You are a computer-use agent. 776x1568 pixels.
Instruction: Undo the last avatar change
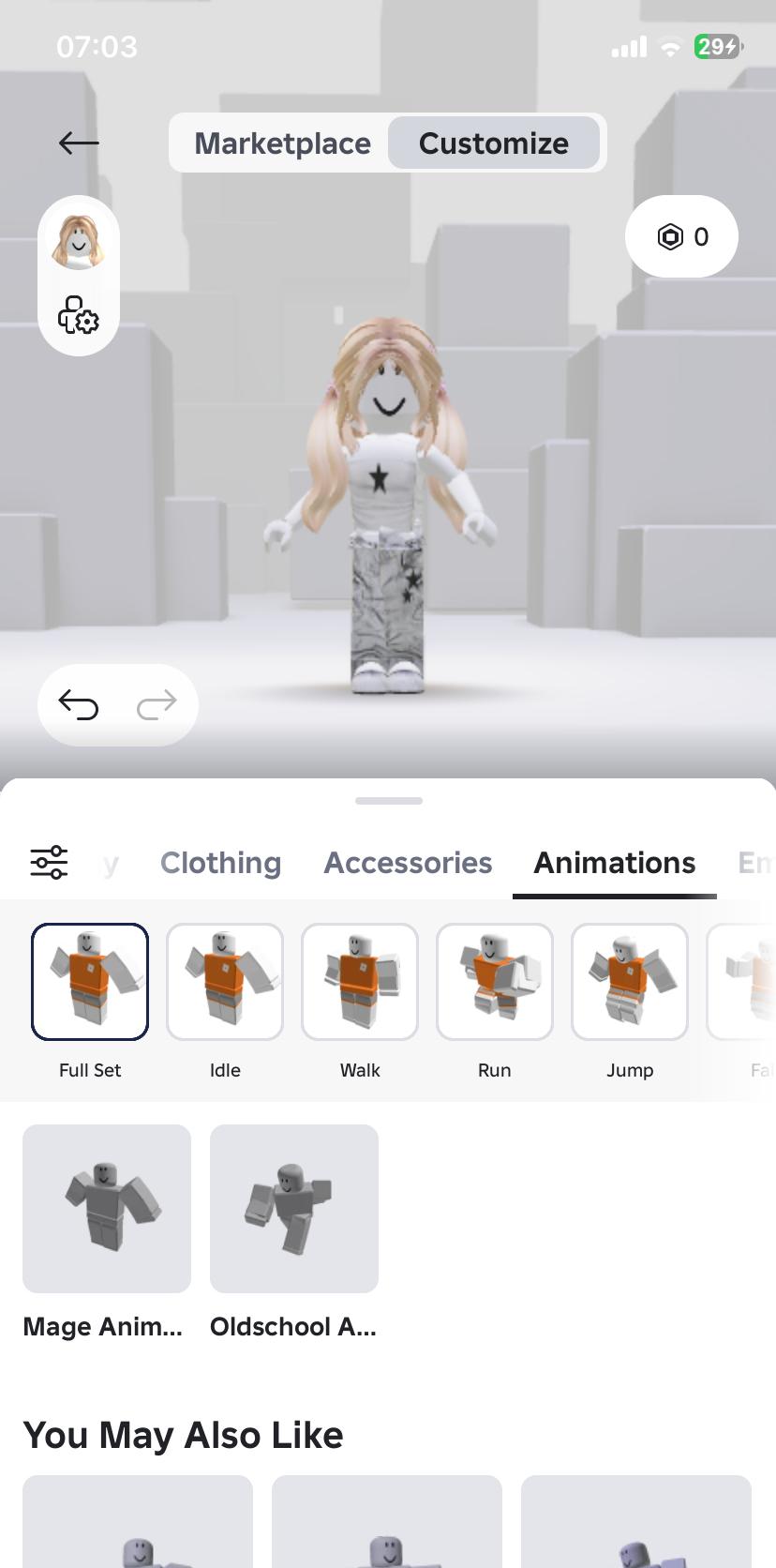[79, 704]
